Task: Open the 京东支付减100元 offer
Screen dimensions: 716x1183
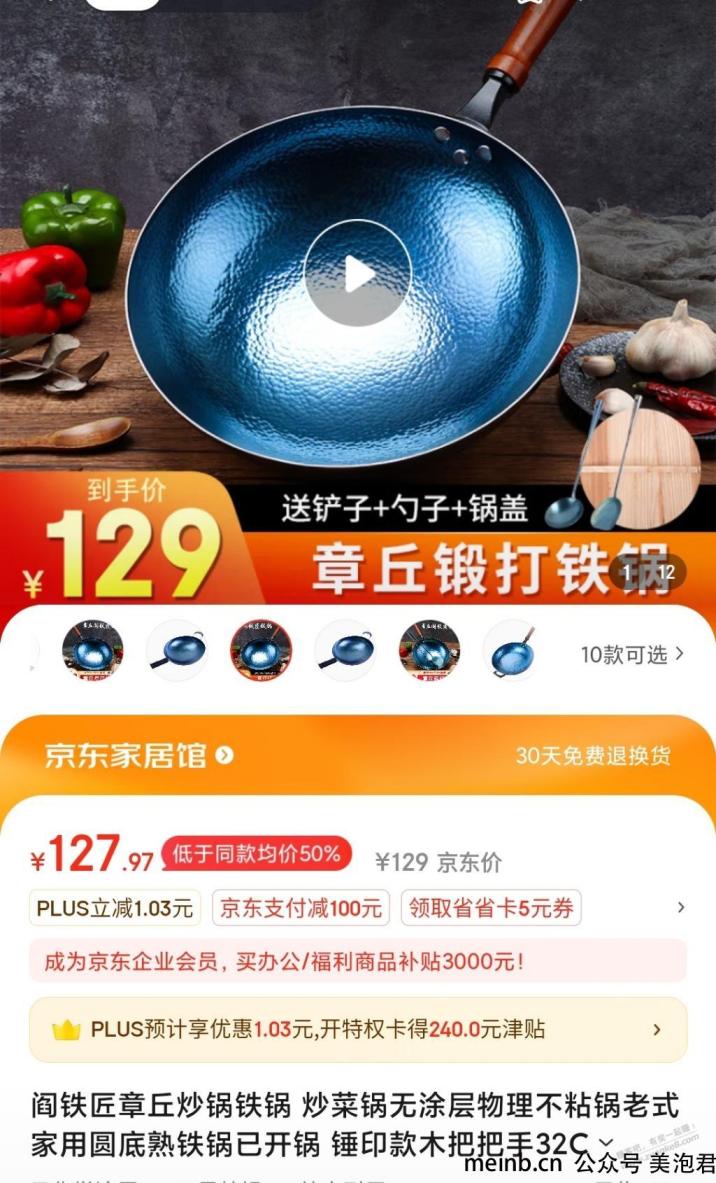Action: point(300,908)
